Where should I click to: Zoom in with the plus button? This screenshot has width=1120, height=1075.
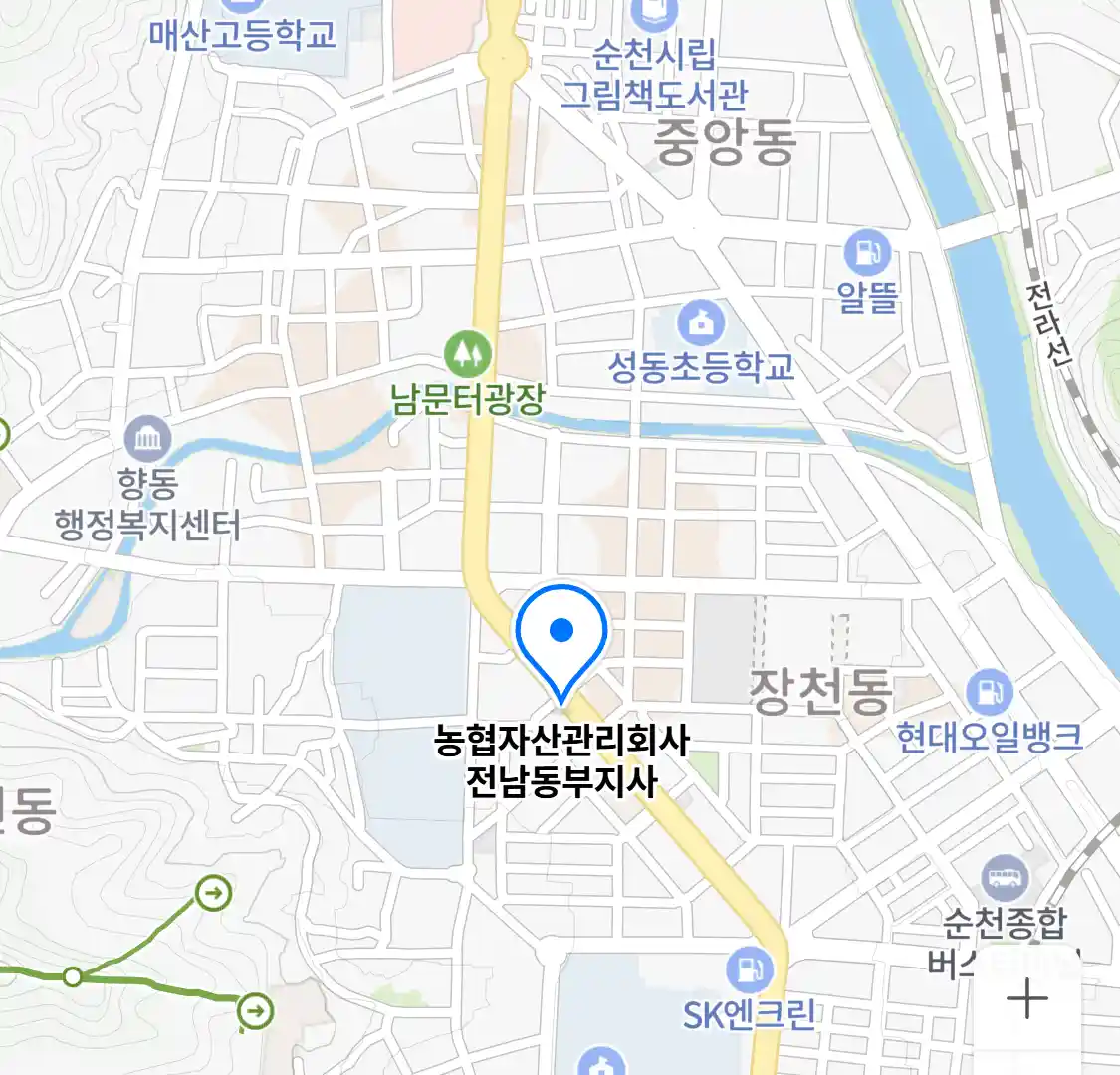1026,998
